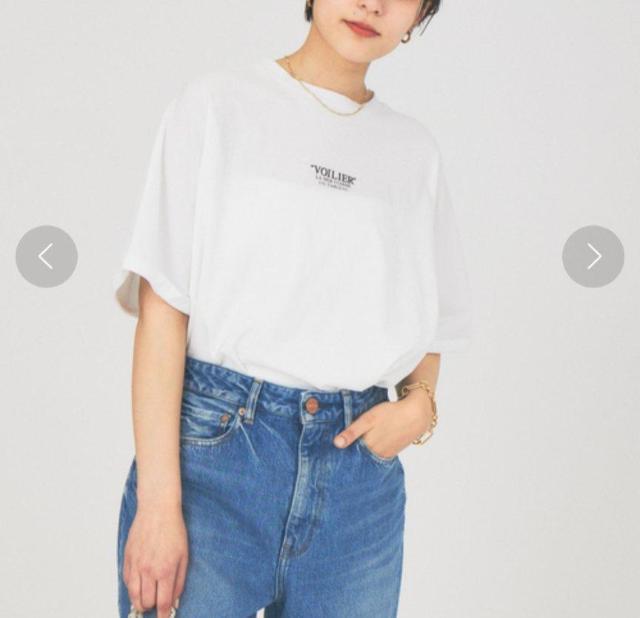Show the next product photo

(593, 256)
